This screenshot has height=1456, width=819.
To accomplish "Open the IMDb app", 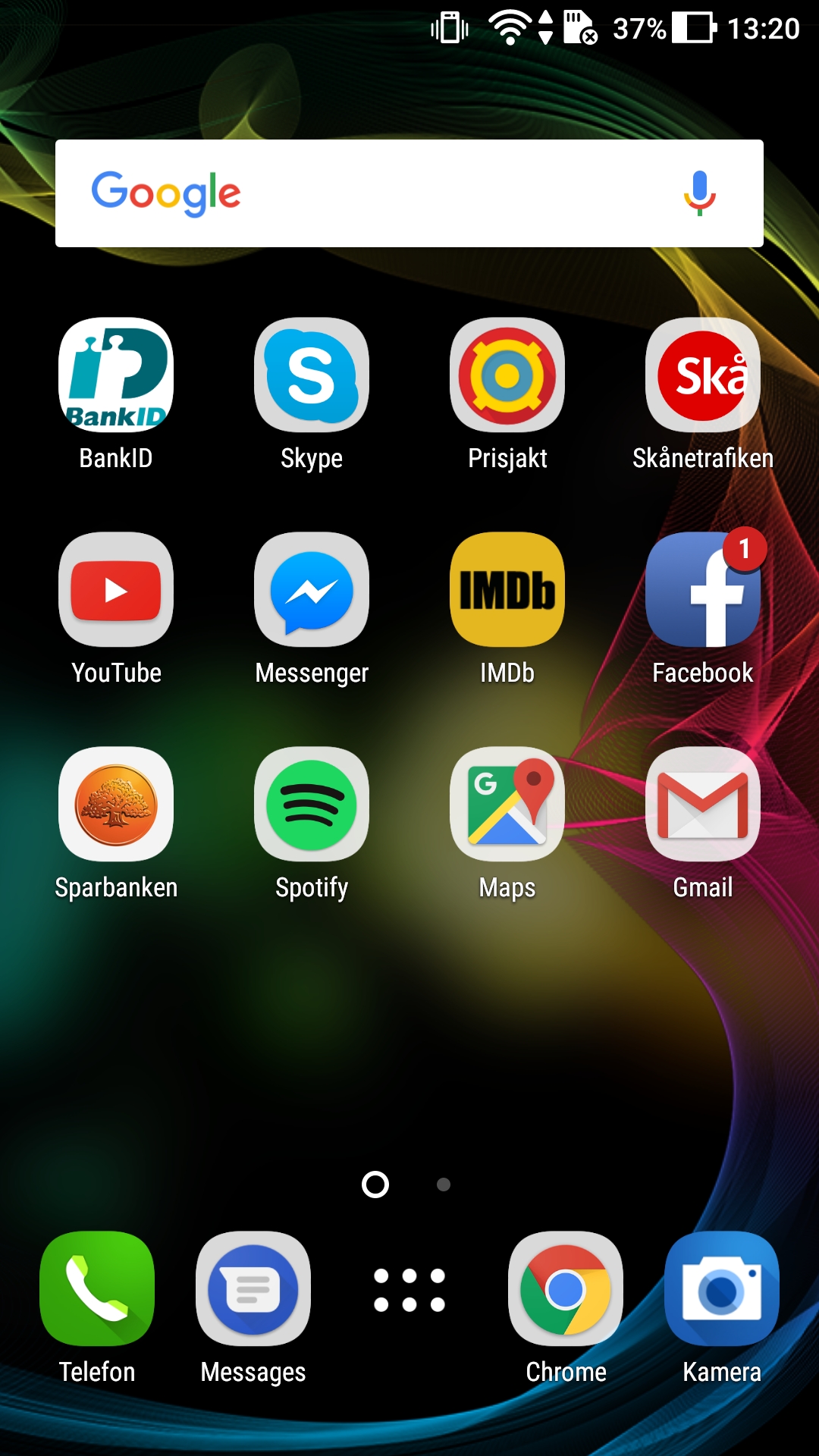I will tap(507, 589).
